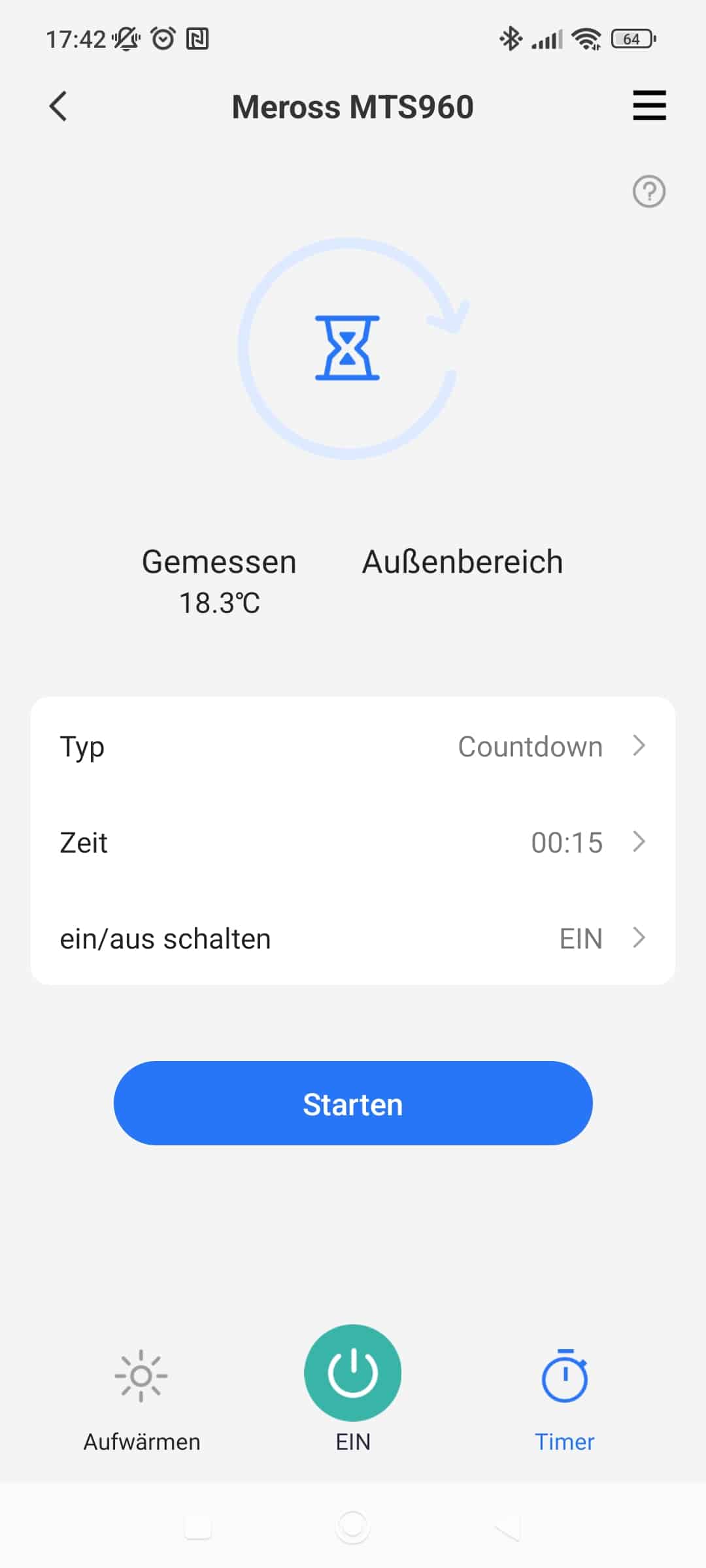The image size is (706, 1568).
Task: Set the Zeit countdown duration
Action: pyautogui.click(x=353, y=842)
